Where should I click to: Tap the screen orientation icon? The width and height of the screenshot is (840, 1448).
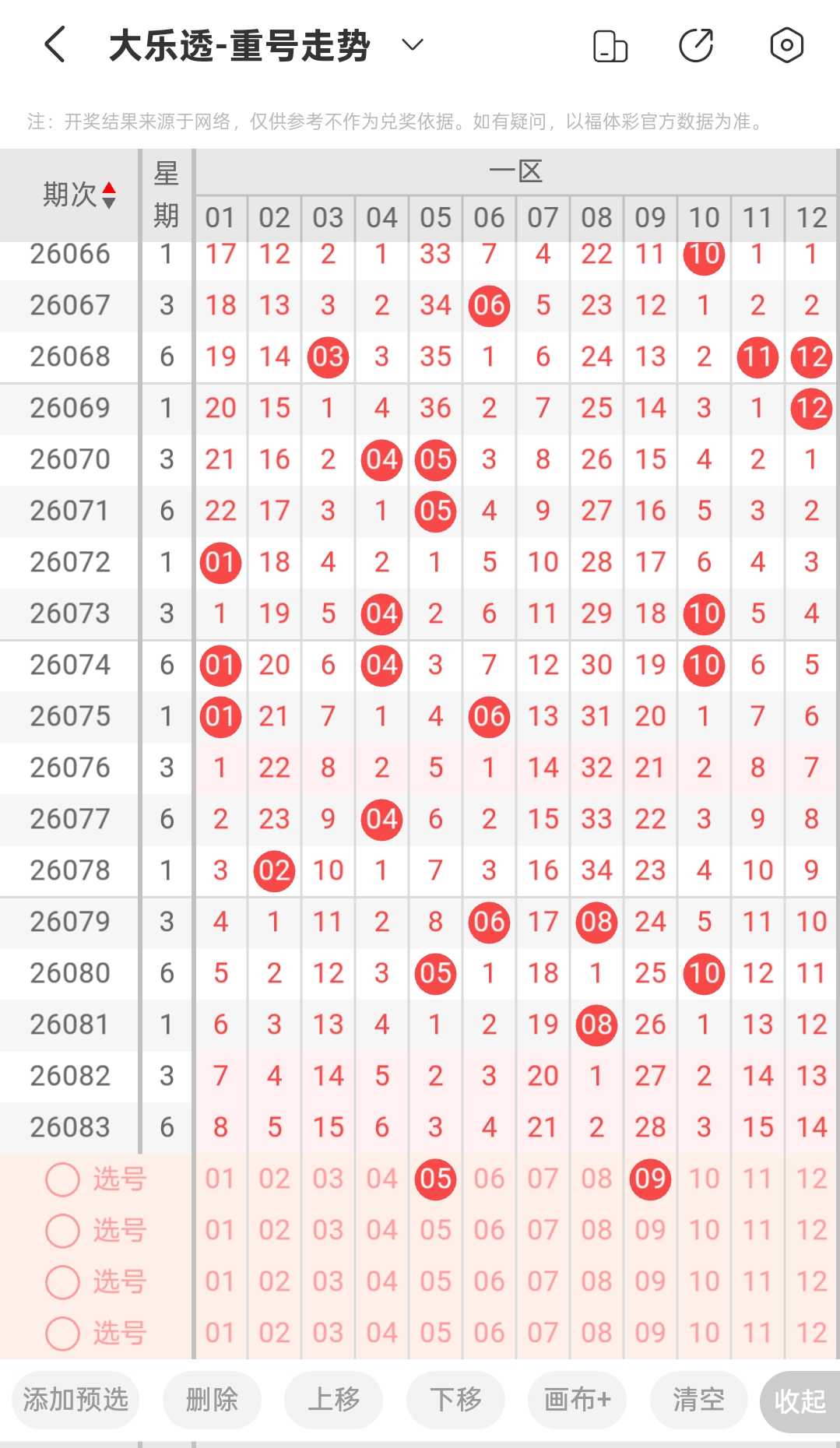(x=610, y=45)
